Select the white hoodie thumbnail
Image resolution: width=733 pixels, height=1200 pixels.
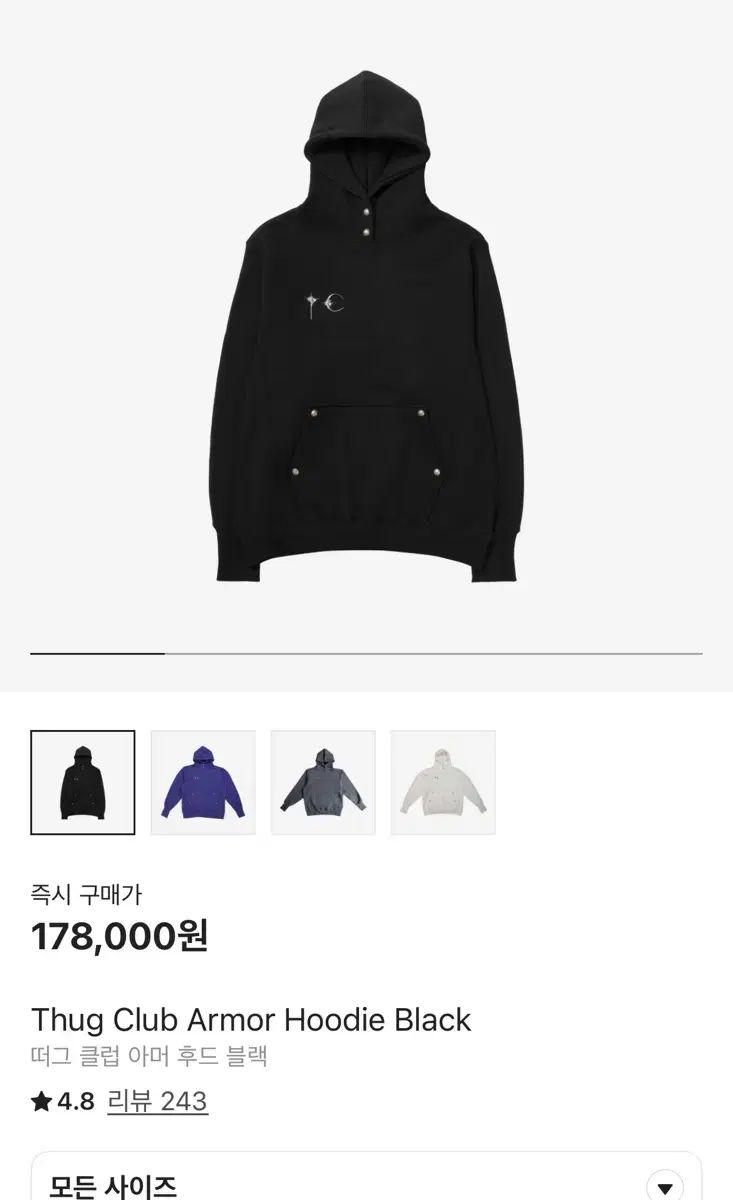[x=443, y=782]
